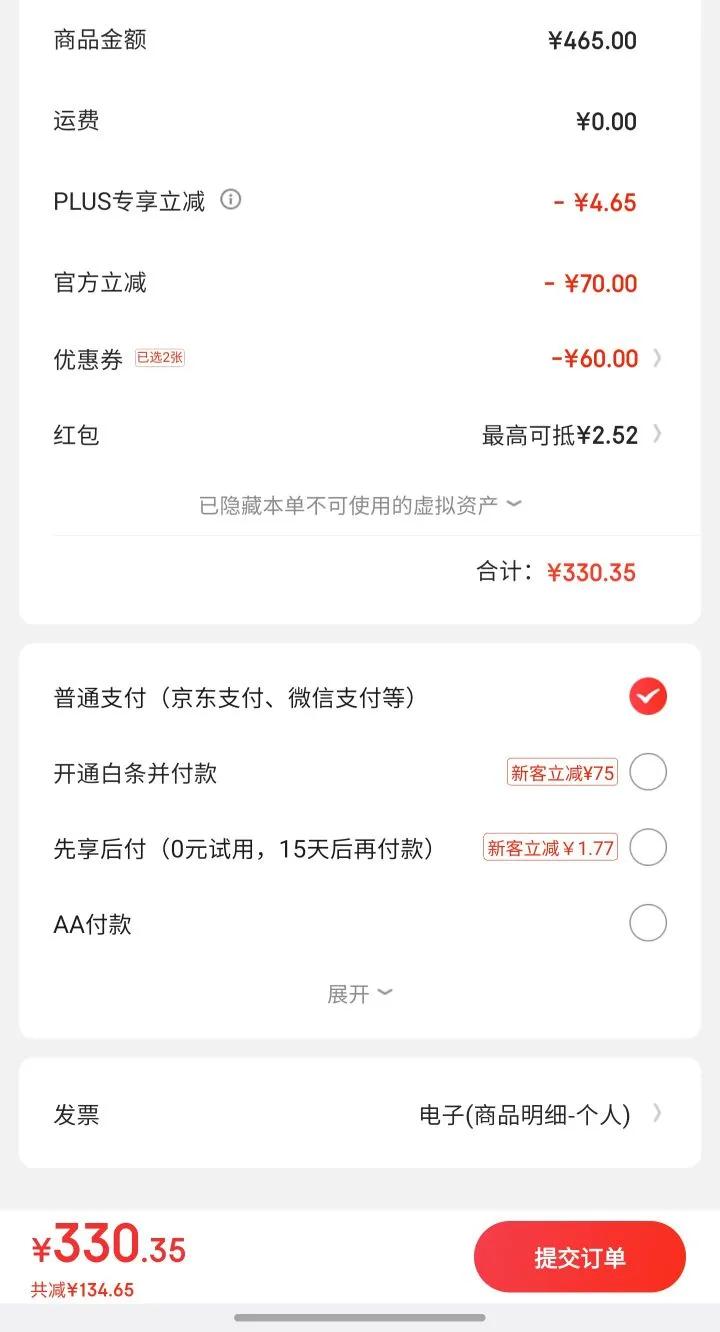Image resolution: width=720 pixels, height=1332 pixels.
Task: Submit the order with 提交订单
Action: [580, 1258]
